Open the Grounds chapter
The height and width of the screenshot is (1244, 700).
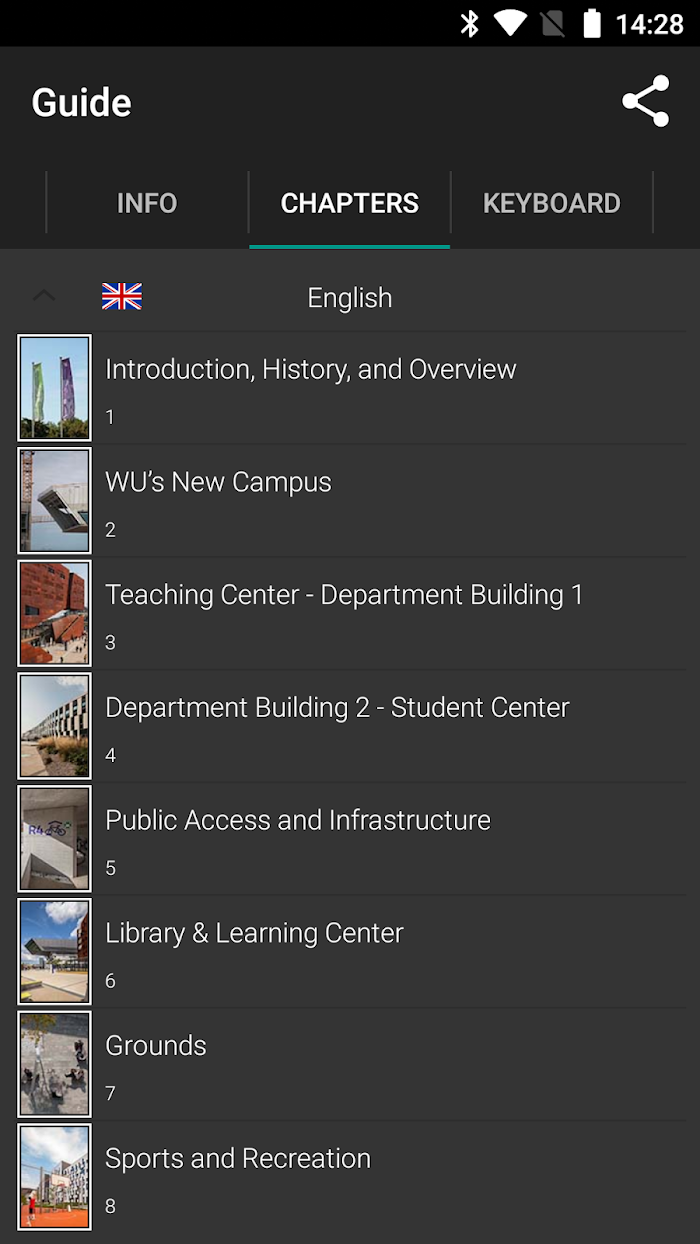pos(350,1066)
